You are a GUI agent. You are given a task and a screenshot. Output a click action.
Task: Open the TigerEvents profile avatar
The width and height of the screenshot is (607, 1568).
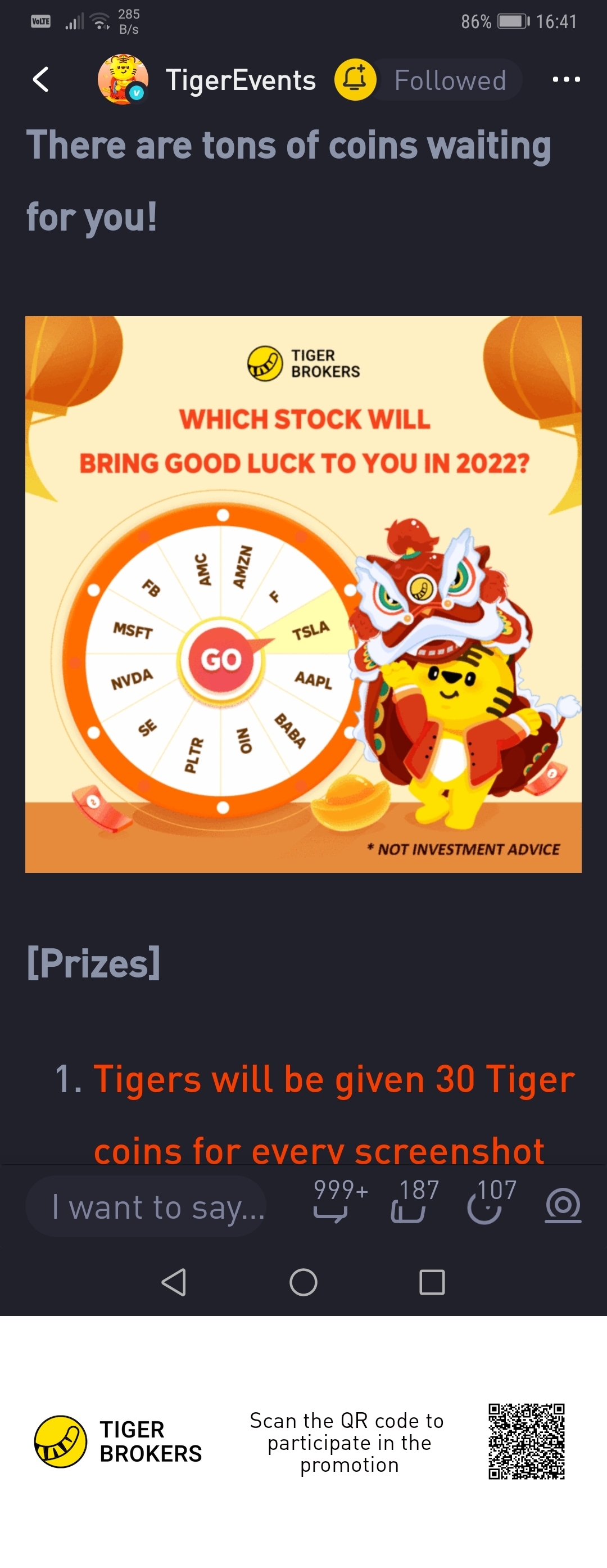pyautogui.click(x=123, y=80)
